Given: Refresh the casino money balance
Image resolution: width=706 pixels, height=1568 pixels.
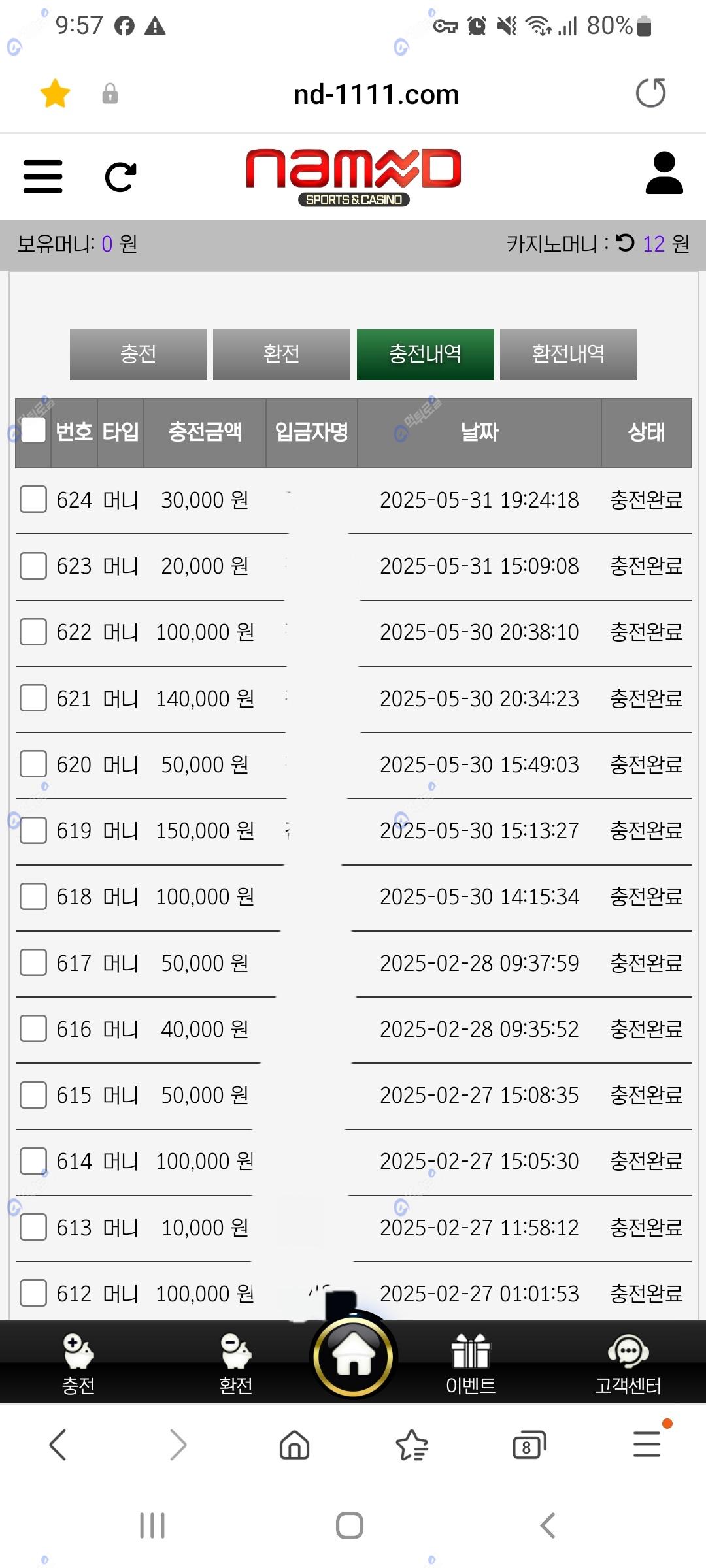Looking at the screenshot, I should 625,243.
